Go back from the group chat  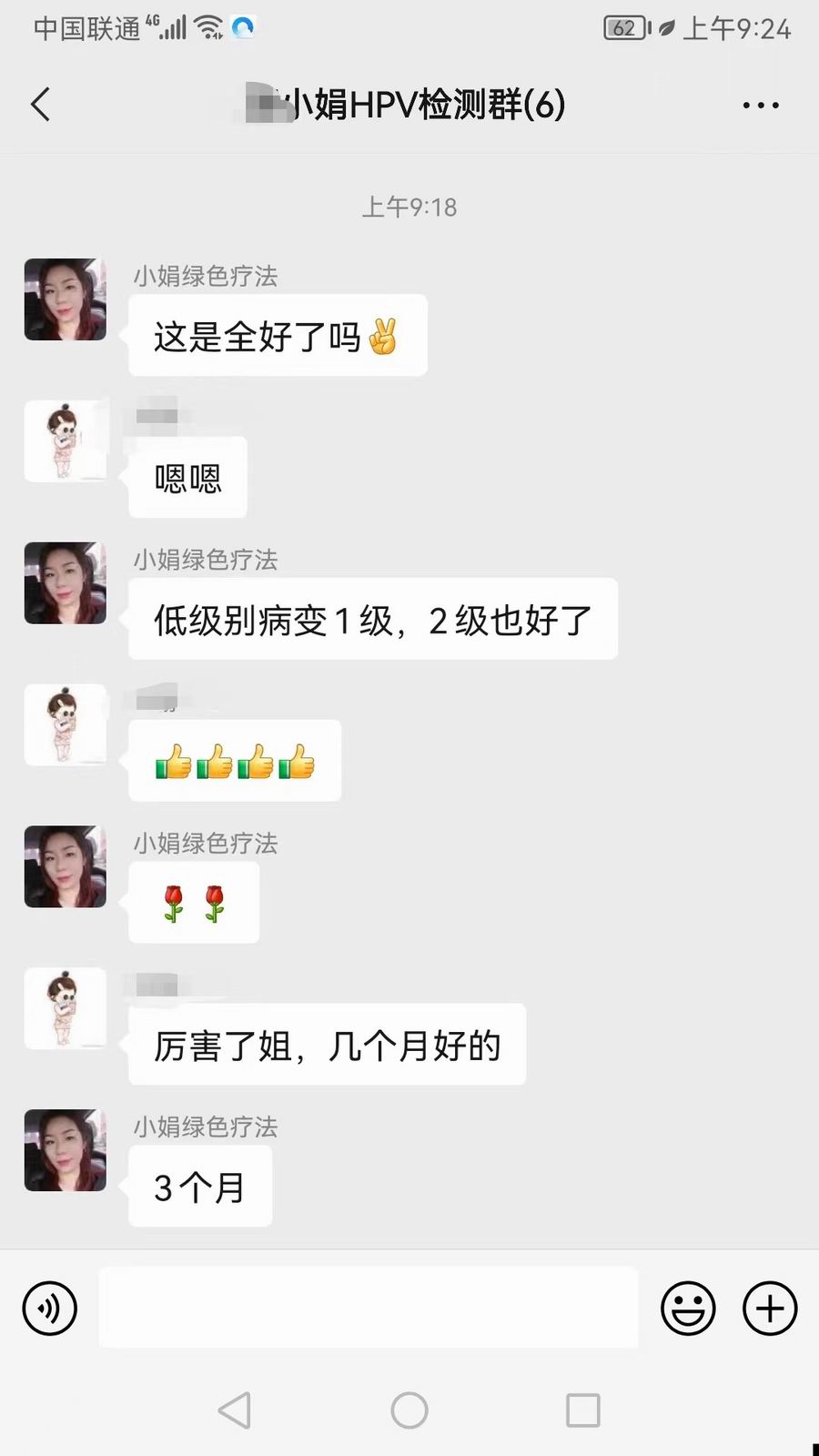(x=41, y=105)
